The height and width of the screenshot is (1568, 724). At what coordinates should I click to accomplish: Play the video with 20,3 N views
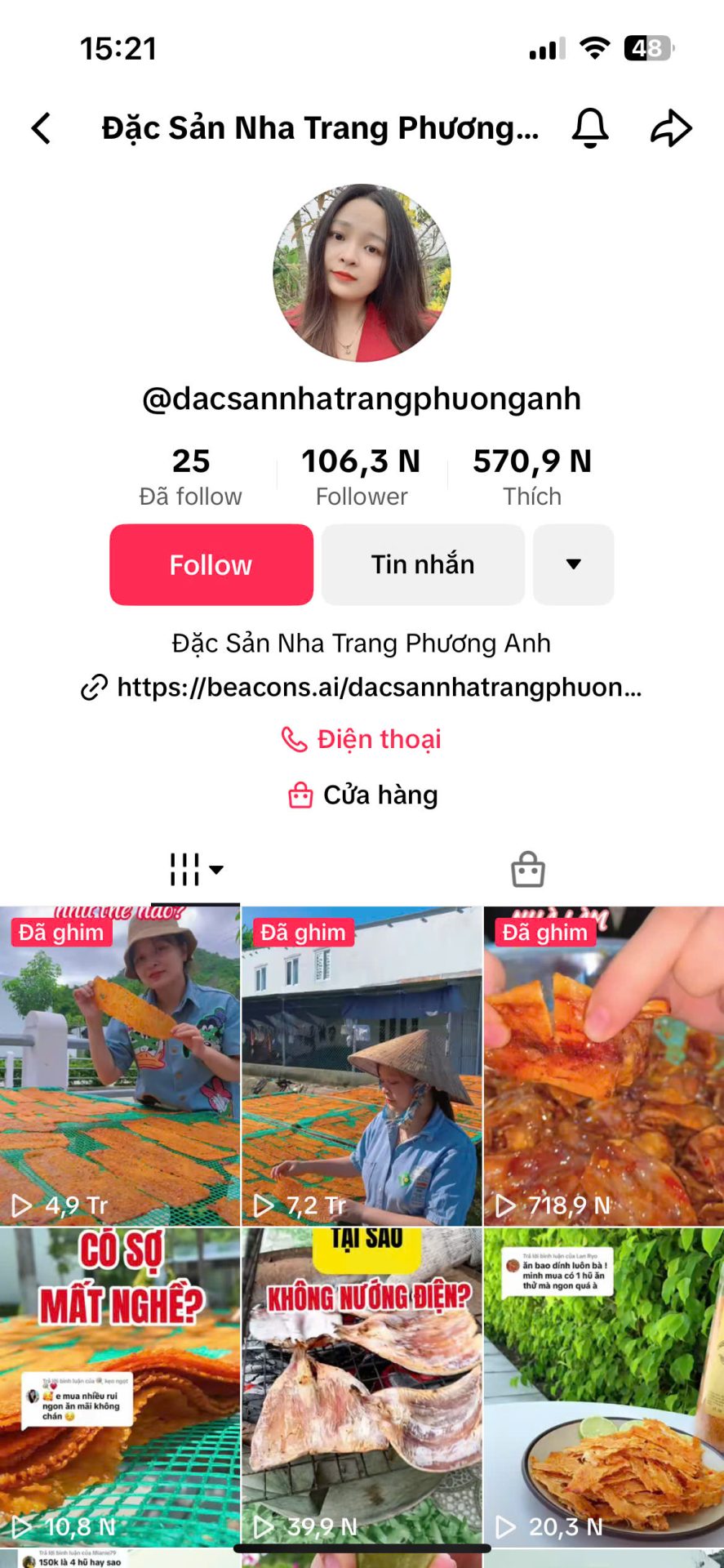point(604,1387)
